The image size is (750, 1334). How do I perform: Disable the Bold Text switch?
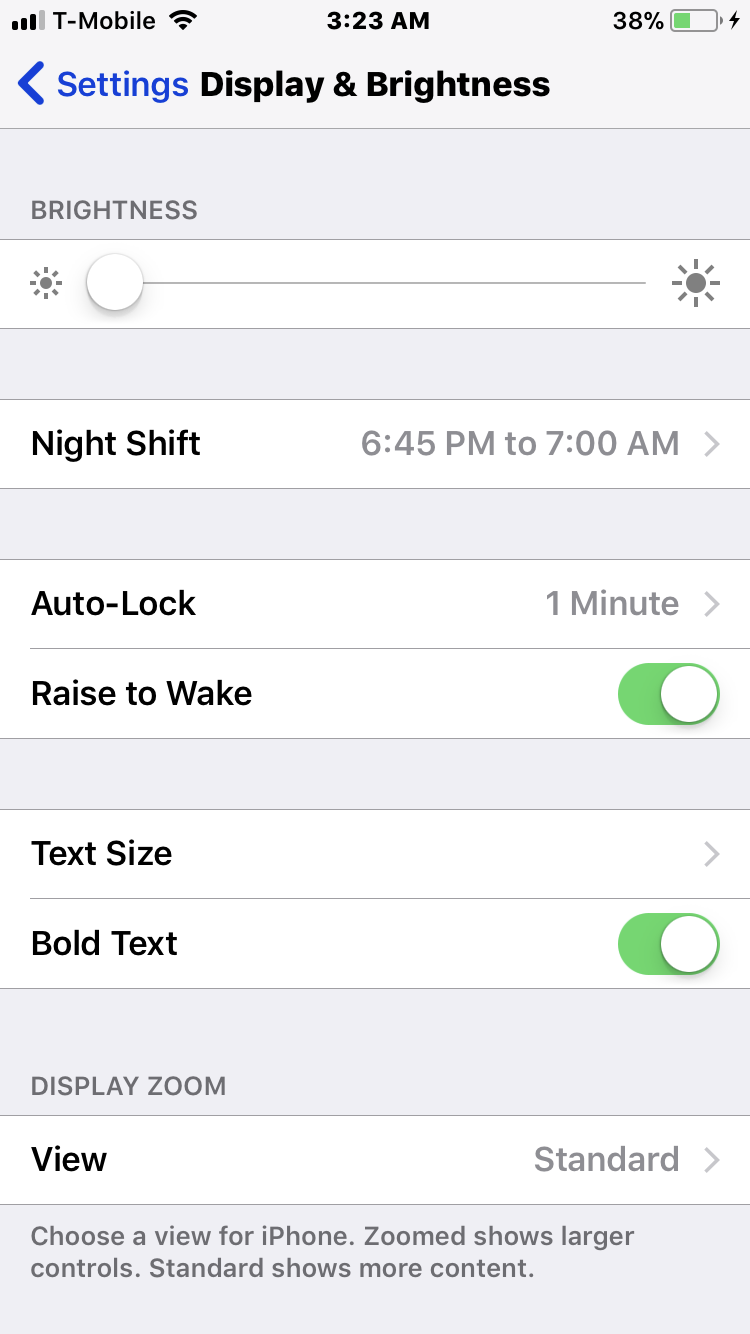point(668,944)
